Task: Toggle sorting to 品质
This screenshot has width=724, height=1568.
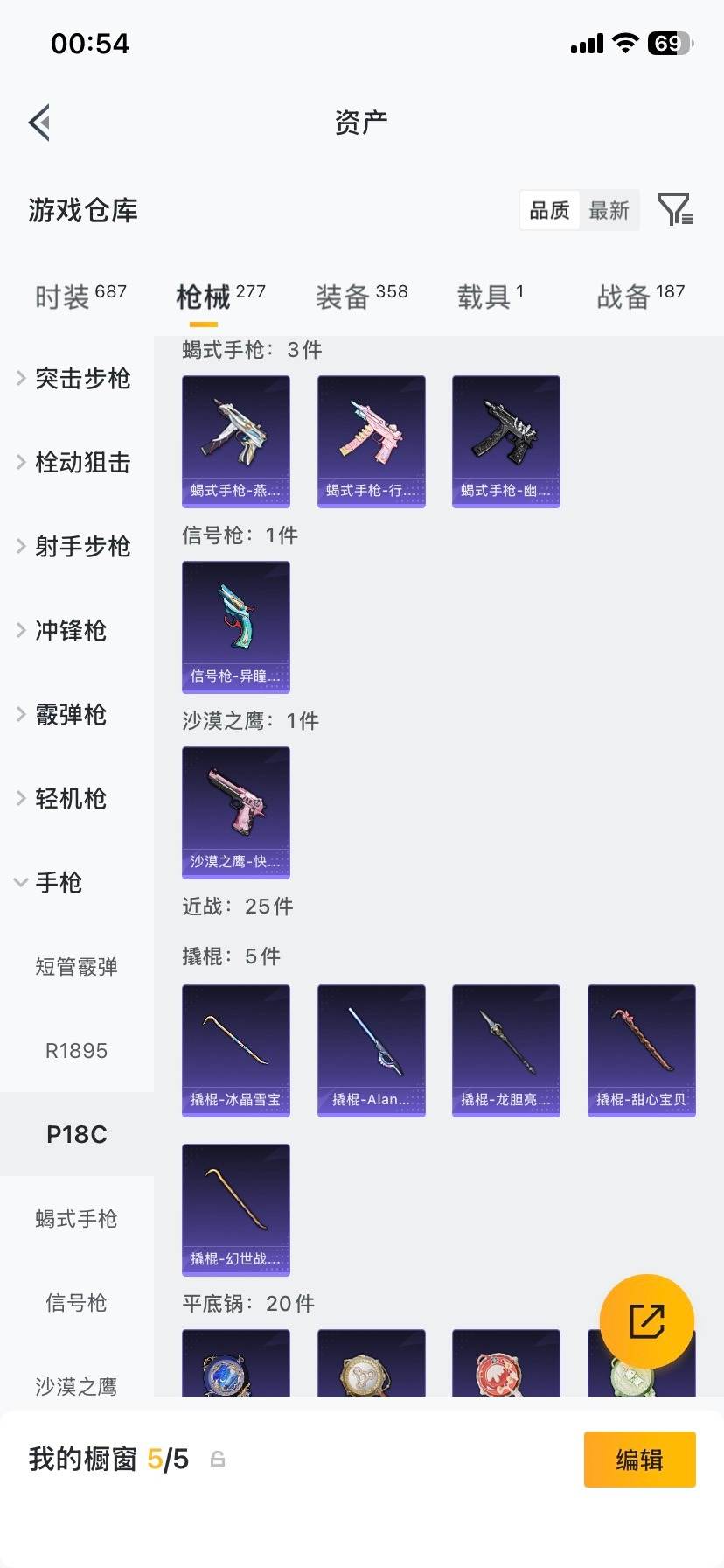Action: [x=548, y=210]
